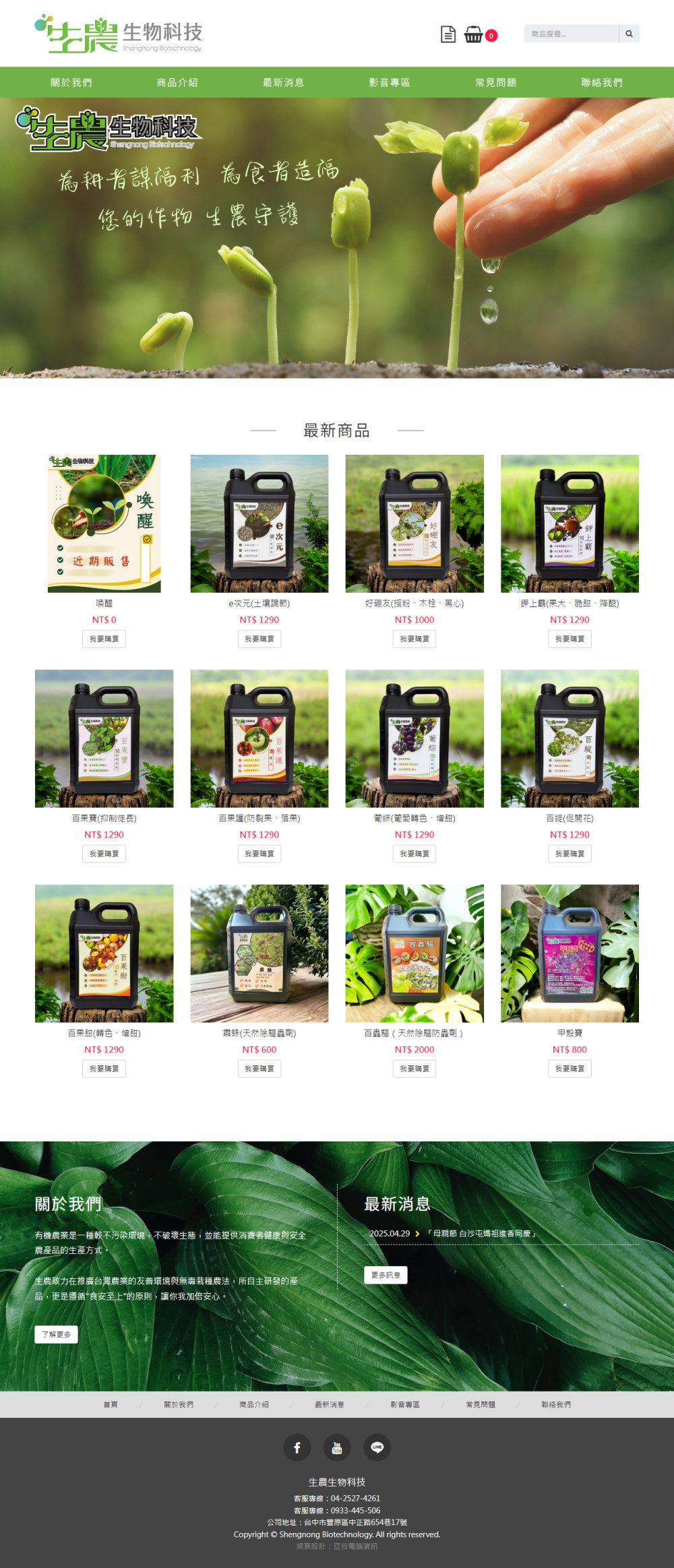Tap 我要購買 under e次元(土壤調節)

click(259, 639)
